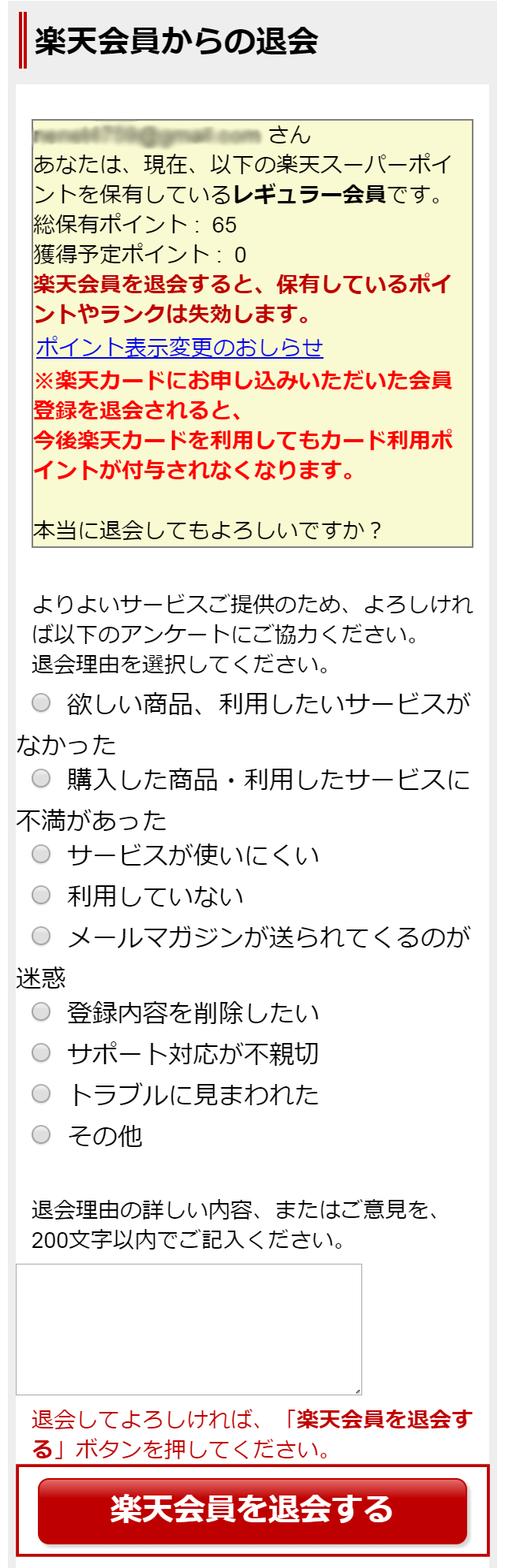Choose メールマガジンが送られてくるのが迷惑 option

point(41,936)
